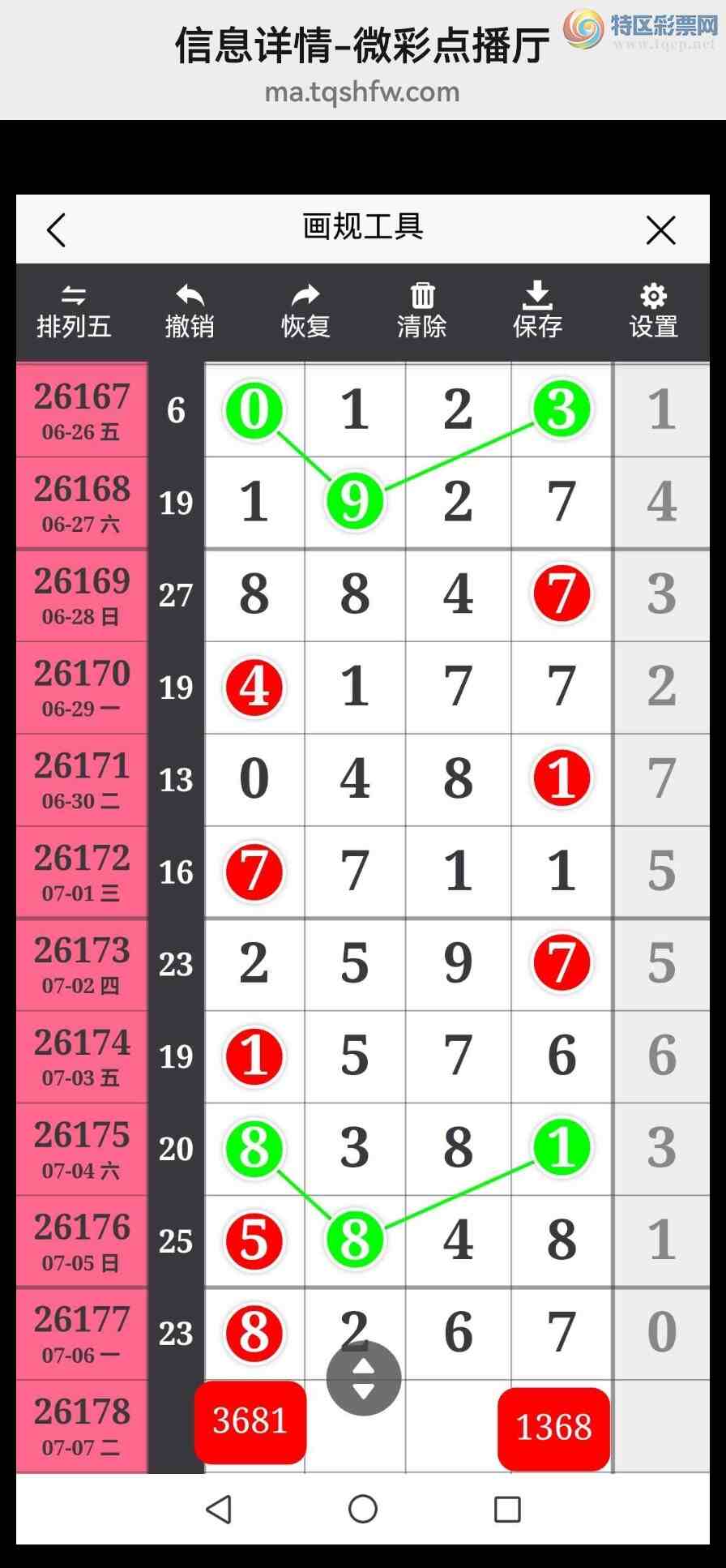This screenshot has height=1568, width=726.
Task: Open recent apps square button
Action: tap(507, 1509)
